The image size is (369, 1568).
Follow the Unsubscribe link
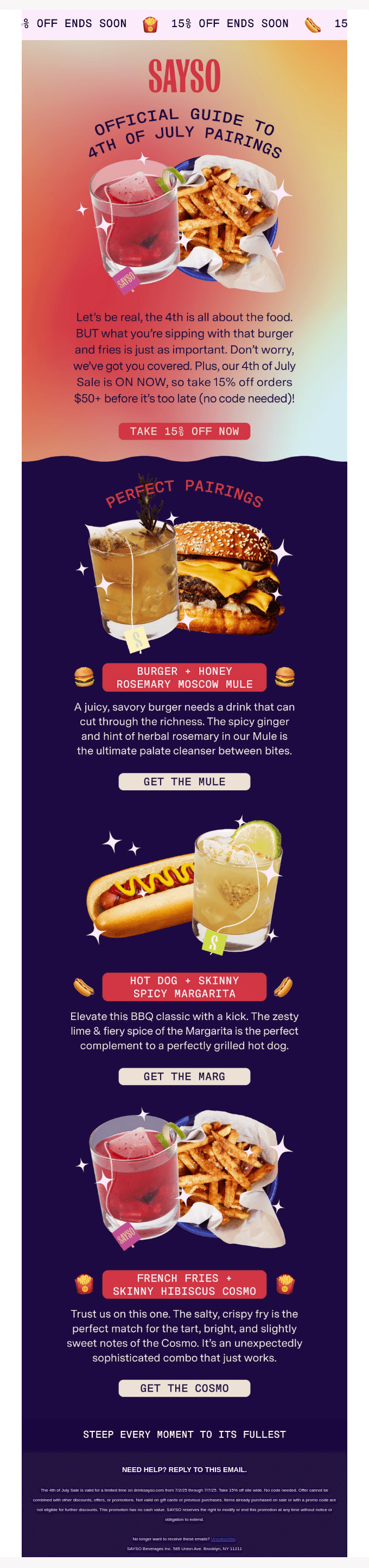222,1538
